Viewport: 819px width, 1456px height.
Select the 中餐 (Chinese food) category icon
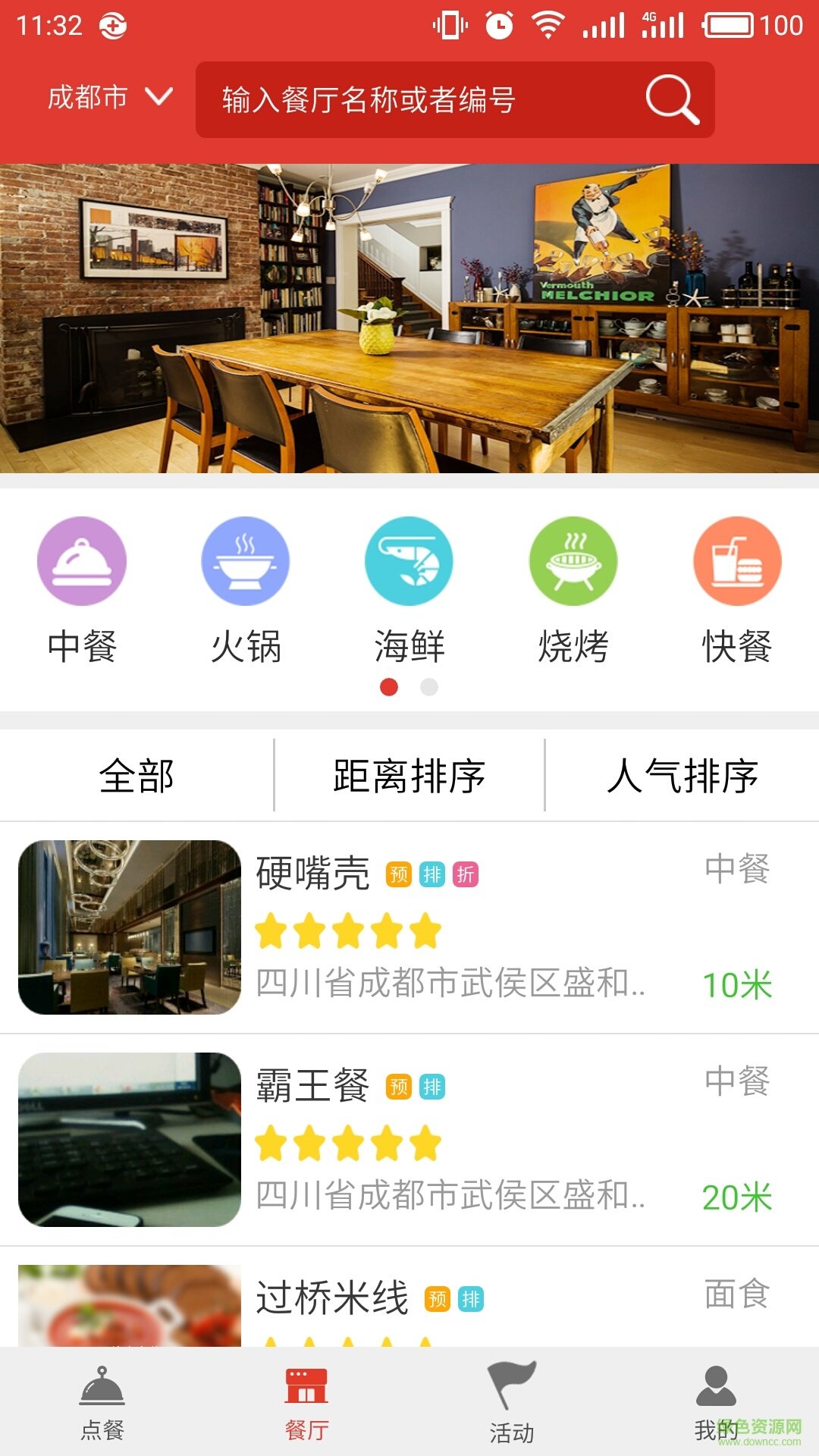click(81, 561)
